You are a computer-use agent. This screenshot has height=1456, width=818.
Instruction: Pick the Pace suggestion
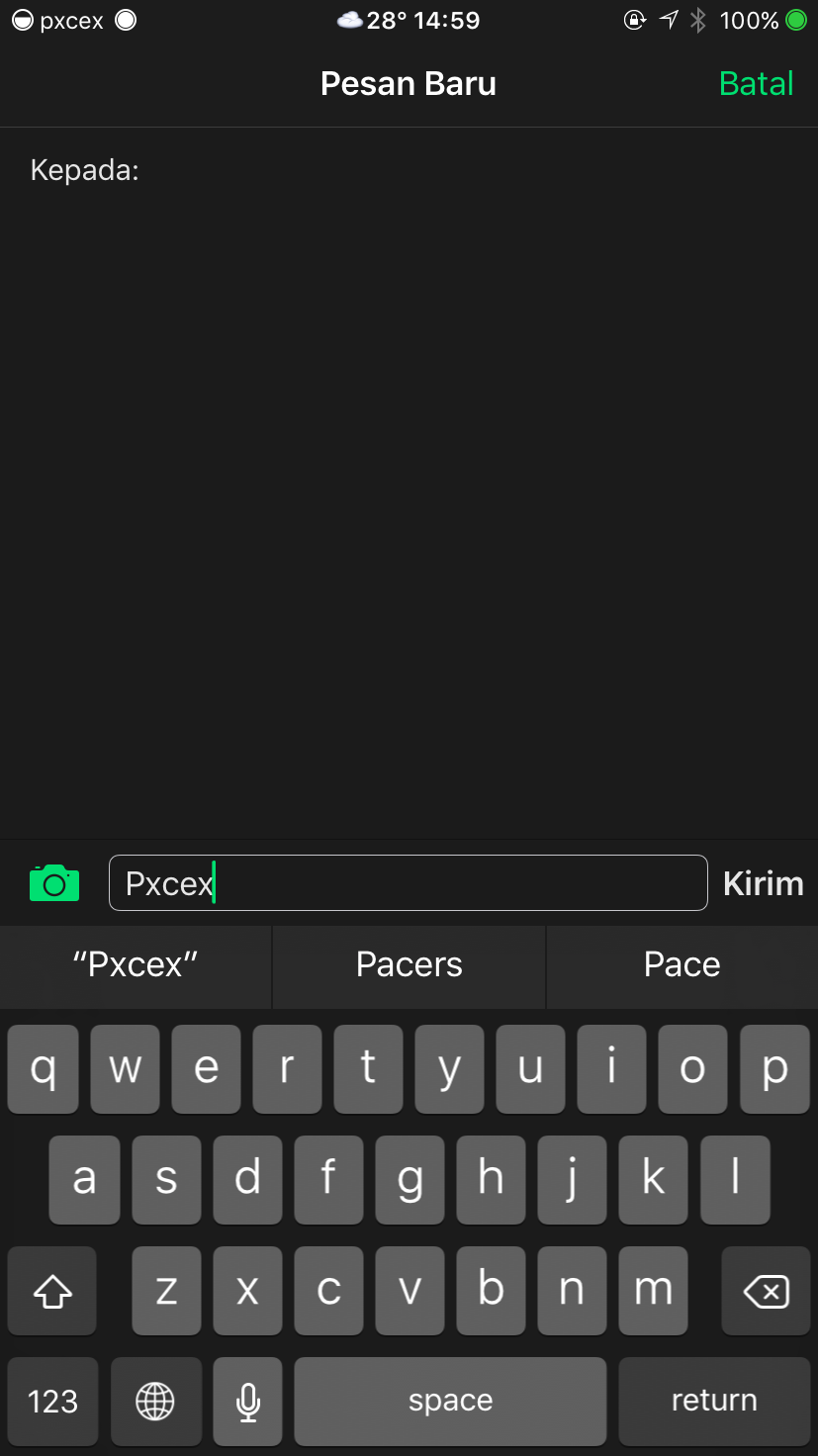coord(682,965)
